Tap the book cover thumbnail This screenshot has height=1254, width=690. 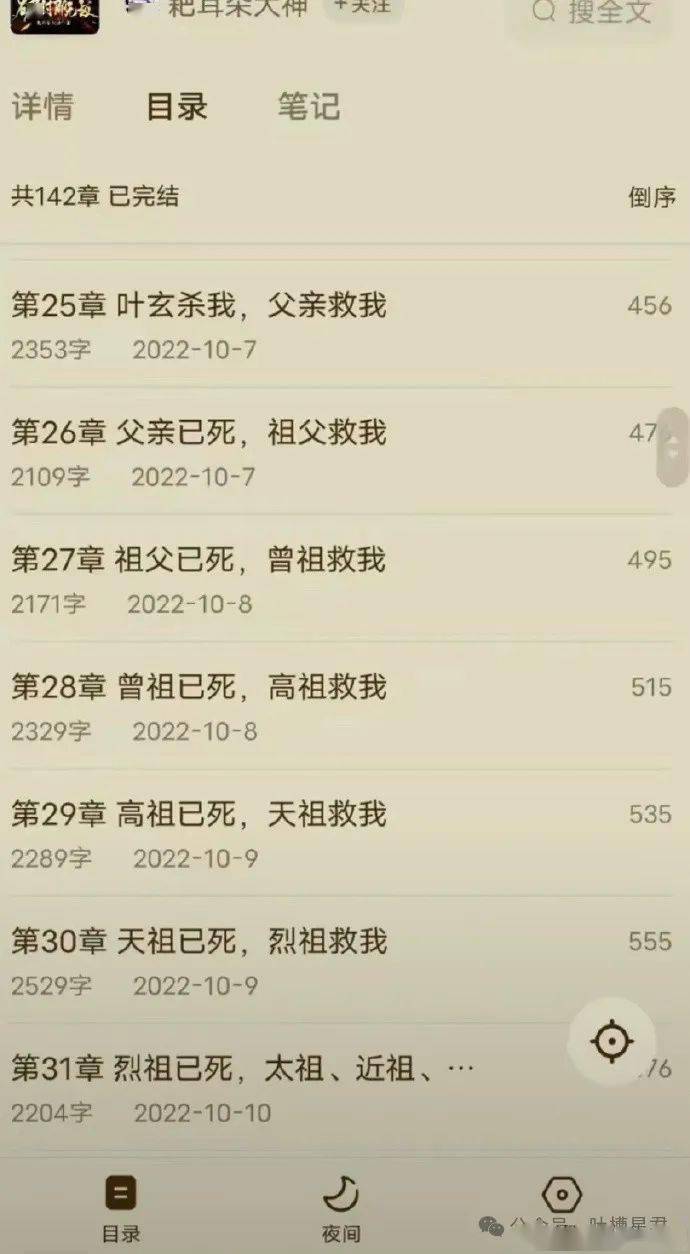54,16
